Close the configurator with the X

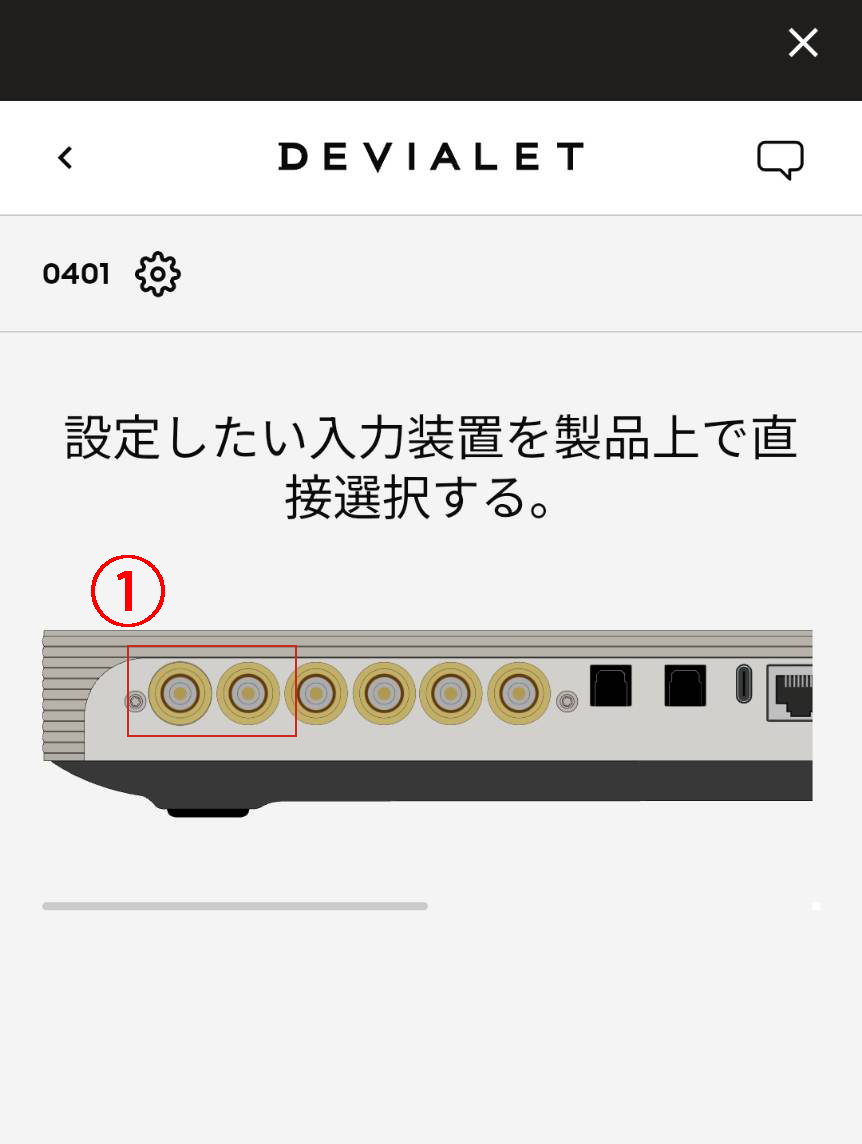click(x=803, y=42)
